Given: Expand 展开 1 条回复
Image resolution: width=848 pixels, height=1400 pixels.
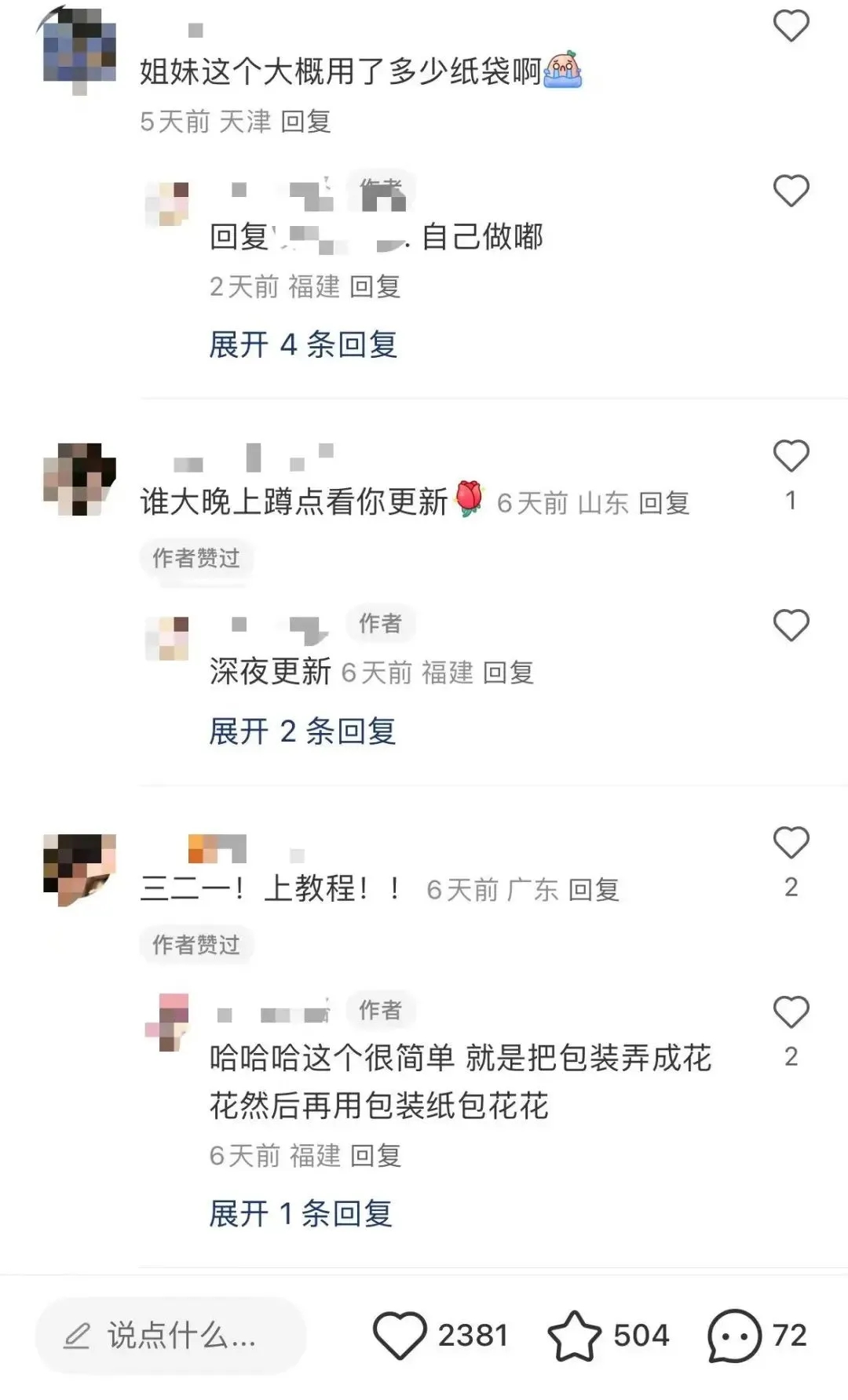Looking at the screenshot, I should [x=301, y=1214].
